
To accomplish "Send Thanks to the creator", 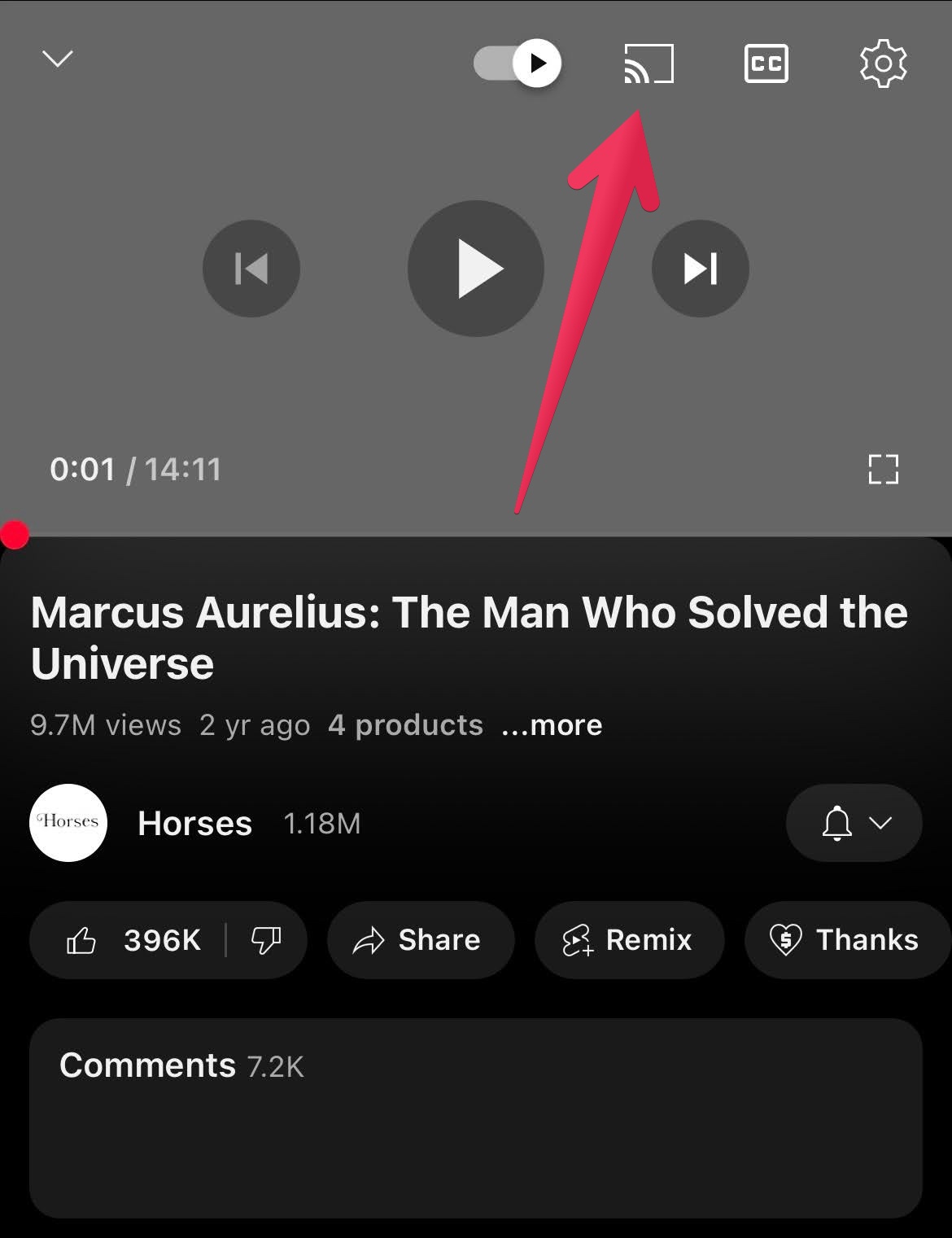I will (x=846, y=940).
